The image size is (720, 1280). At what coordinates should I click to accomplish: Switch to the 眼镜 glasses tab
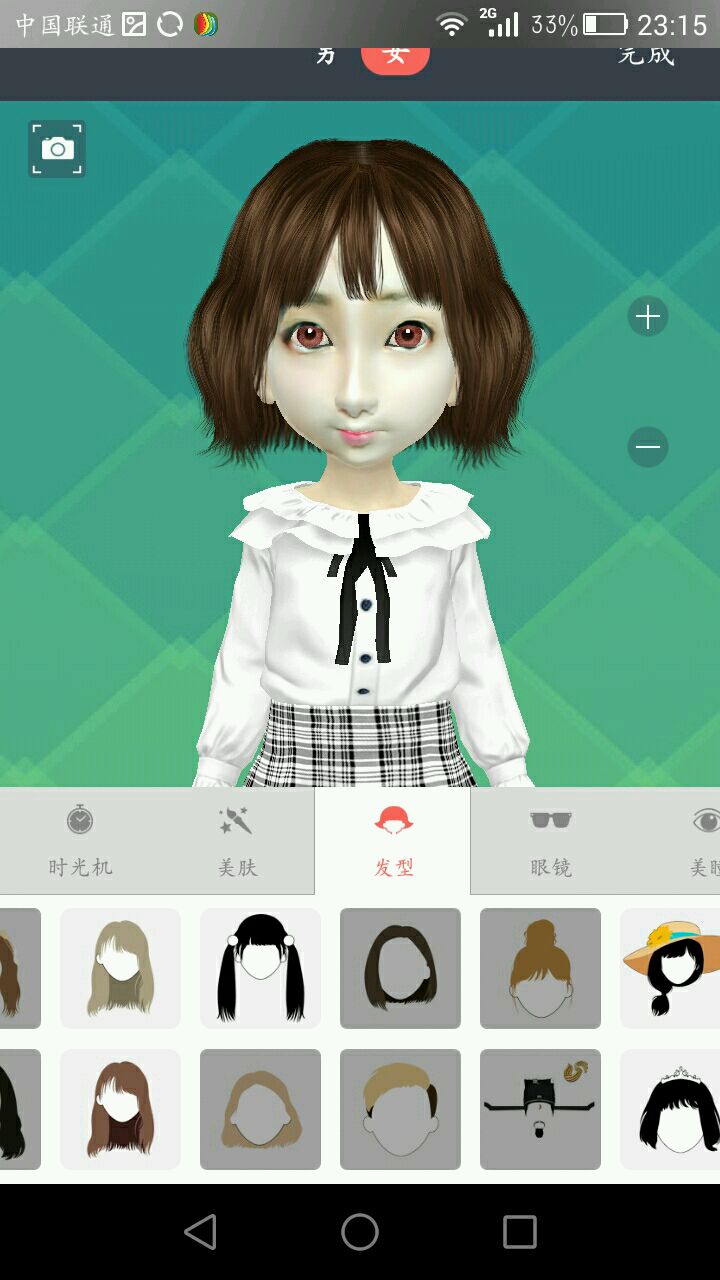point(550,841)
